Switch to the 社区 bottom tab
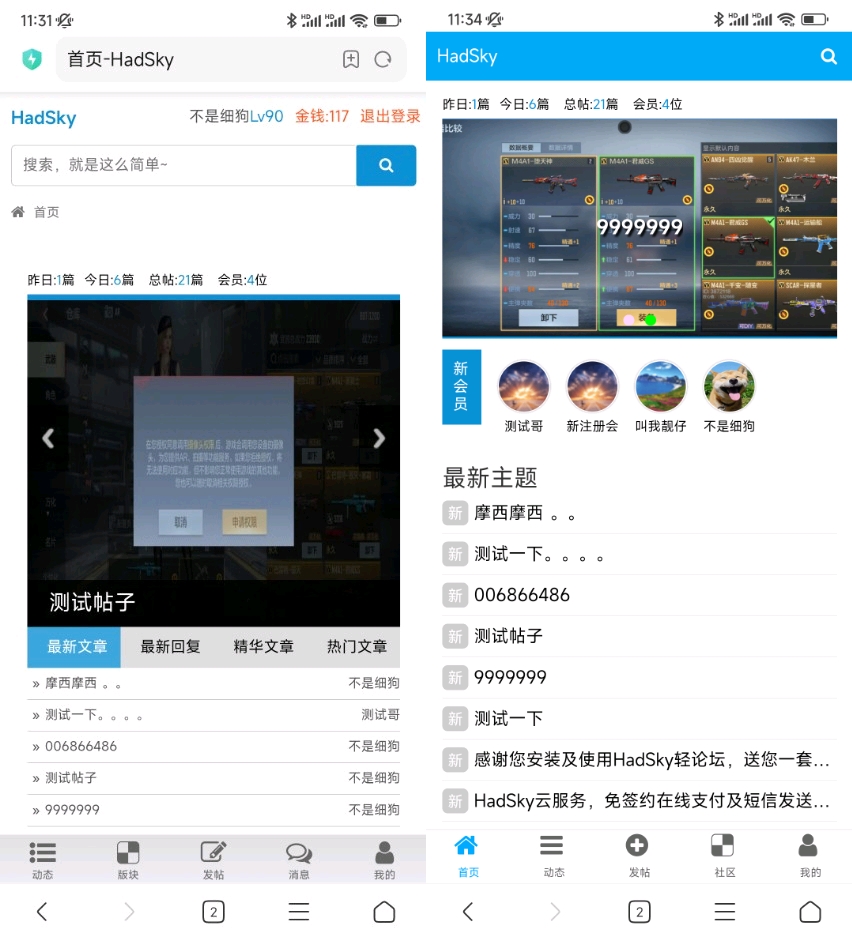This screenshot has height=948, width=852. (724, 856)
